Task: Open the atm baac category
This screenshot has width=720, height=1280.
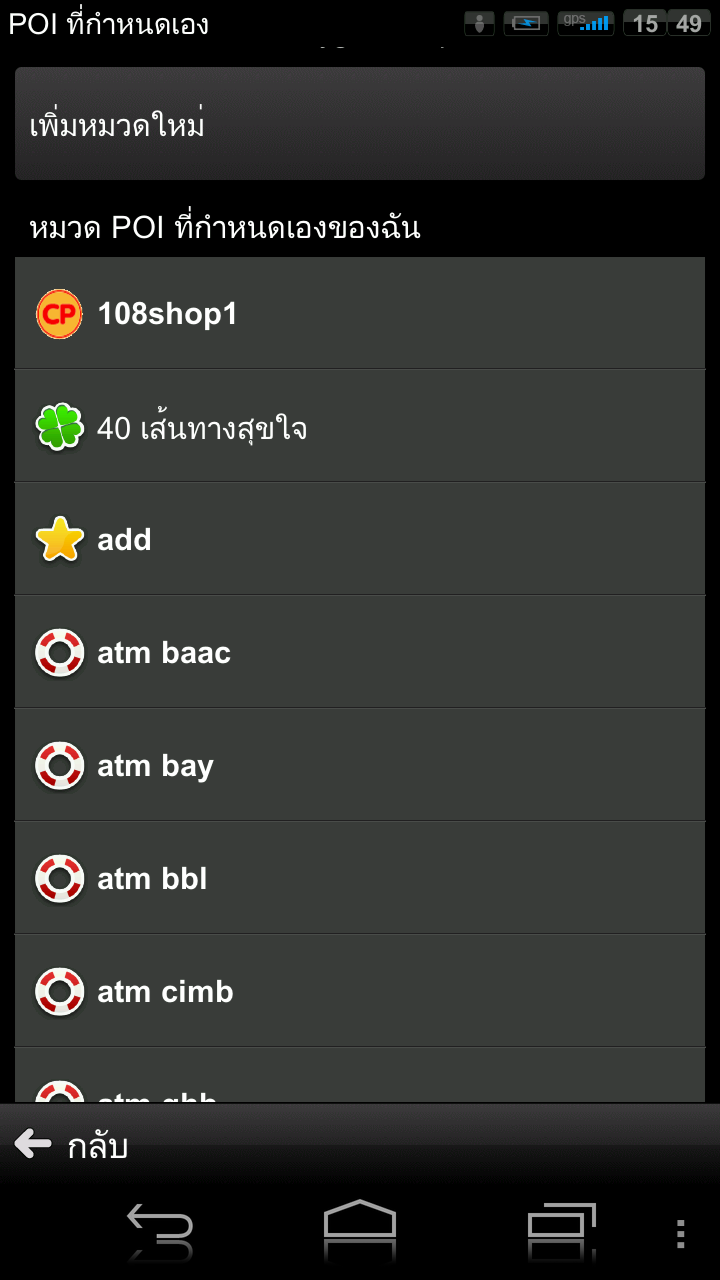Action: pos(360,653)
